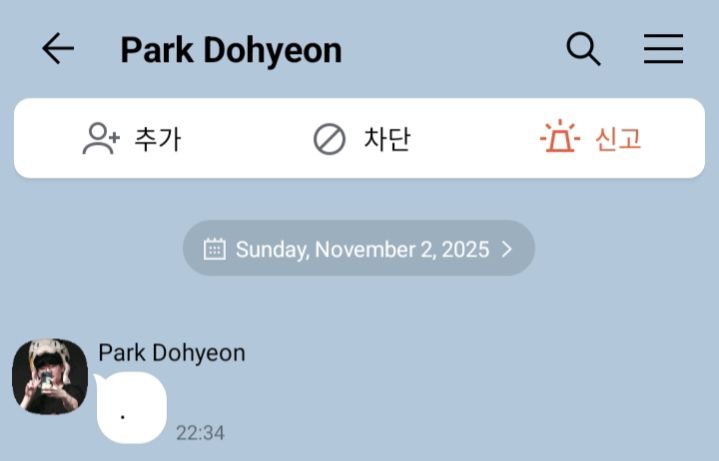Block this user with 차단
719x461 pixels.
click(x=362, y=139)
